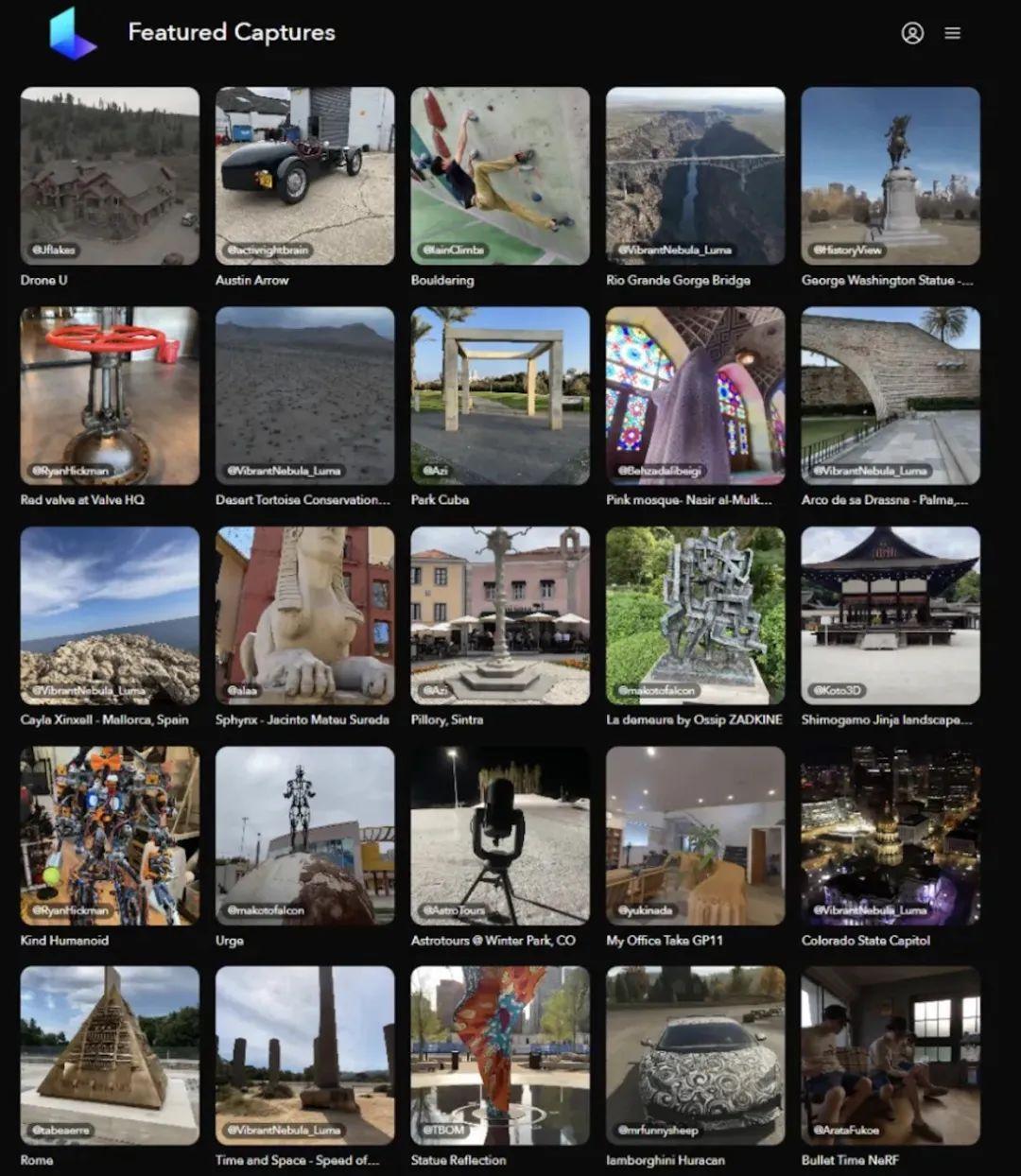1021x1176 pixels.
Task: Open the Drone U capture
Action: [x=110, y=176]
